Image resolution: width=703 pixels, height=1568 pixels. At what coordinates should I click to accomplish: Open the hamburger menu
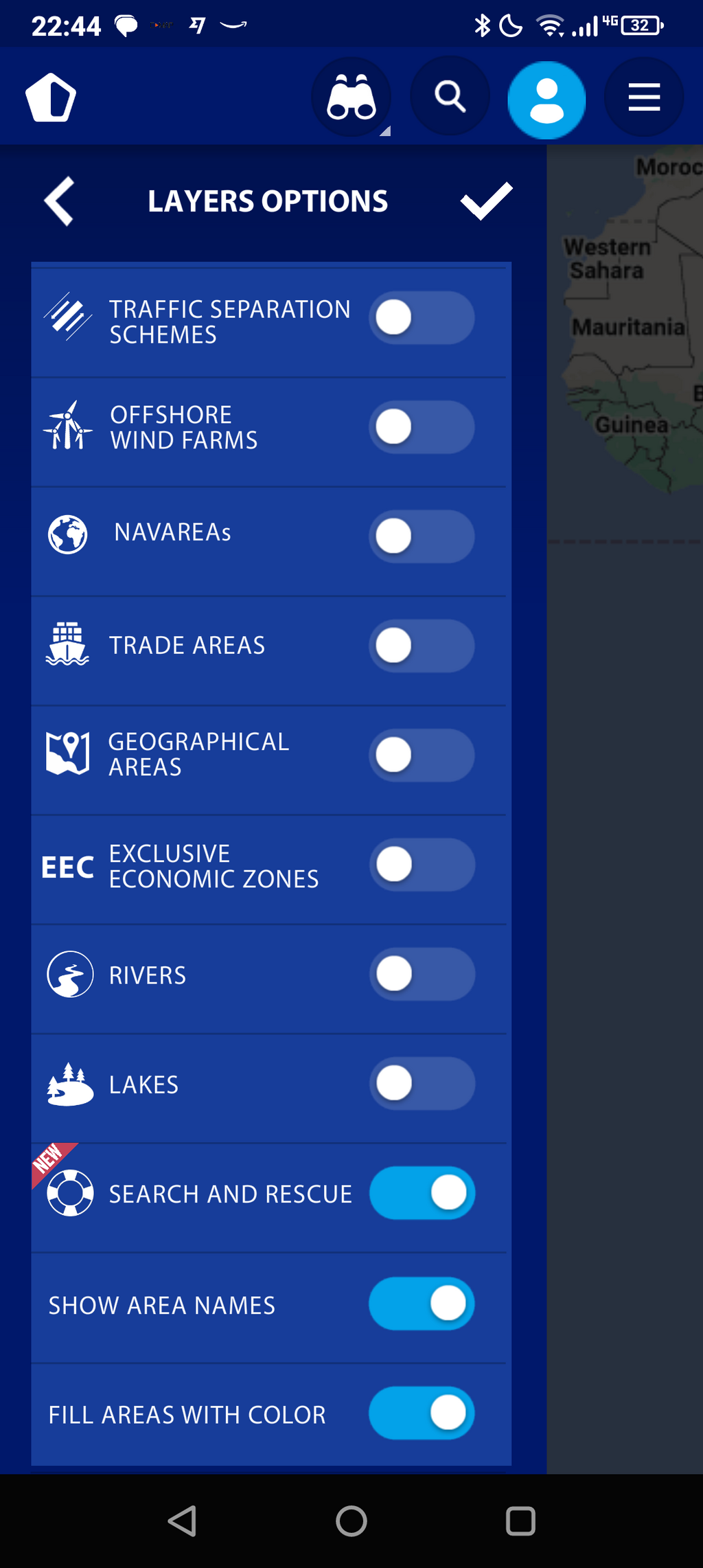click(644, 97)
